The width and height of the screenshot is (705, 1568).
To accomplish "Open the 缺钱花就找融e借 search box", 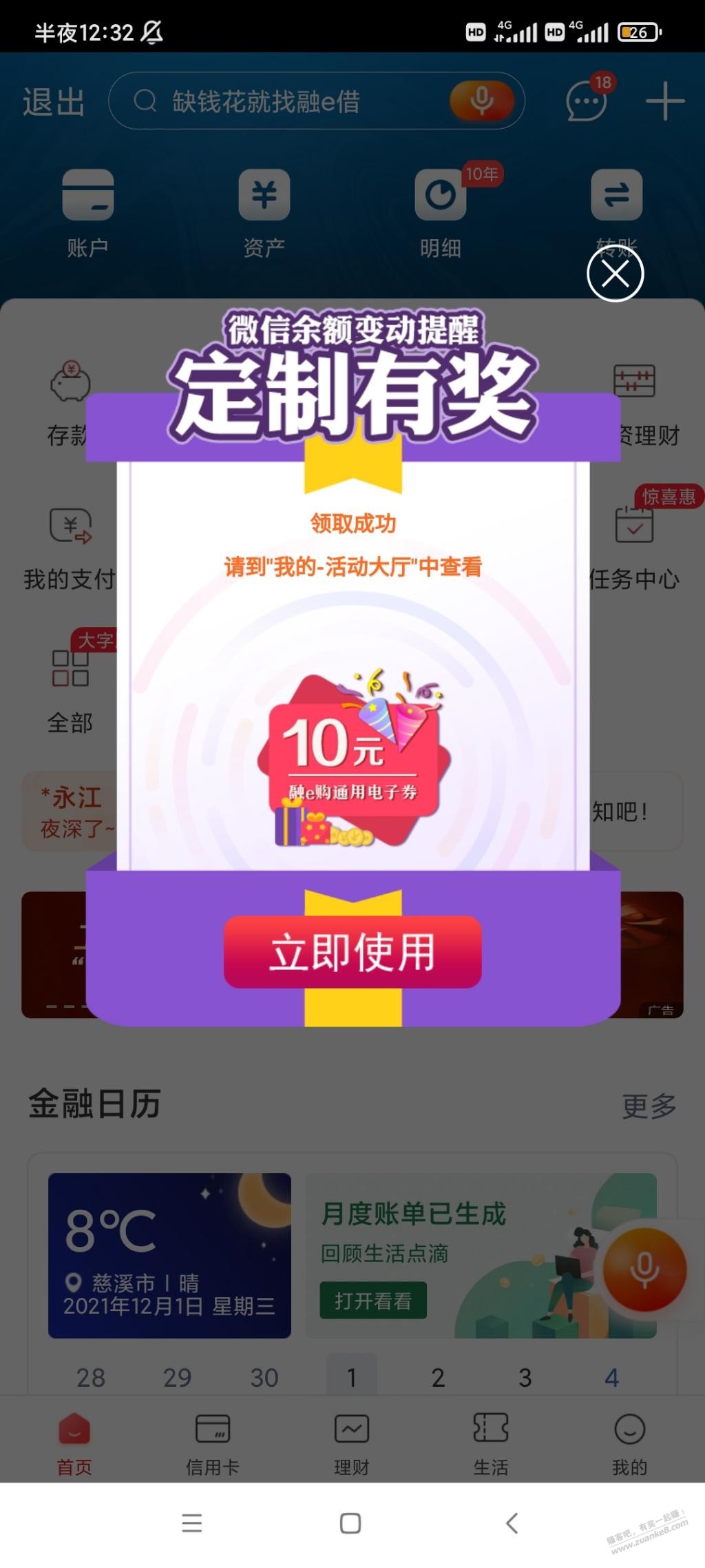I will [289, 102].
